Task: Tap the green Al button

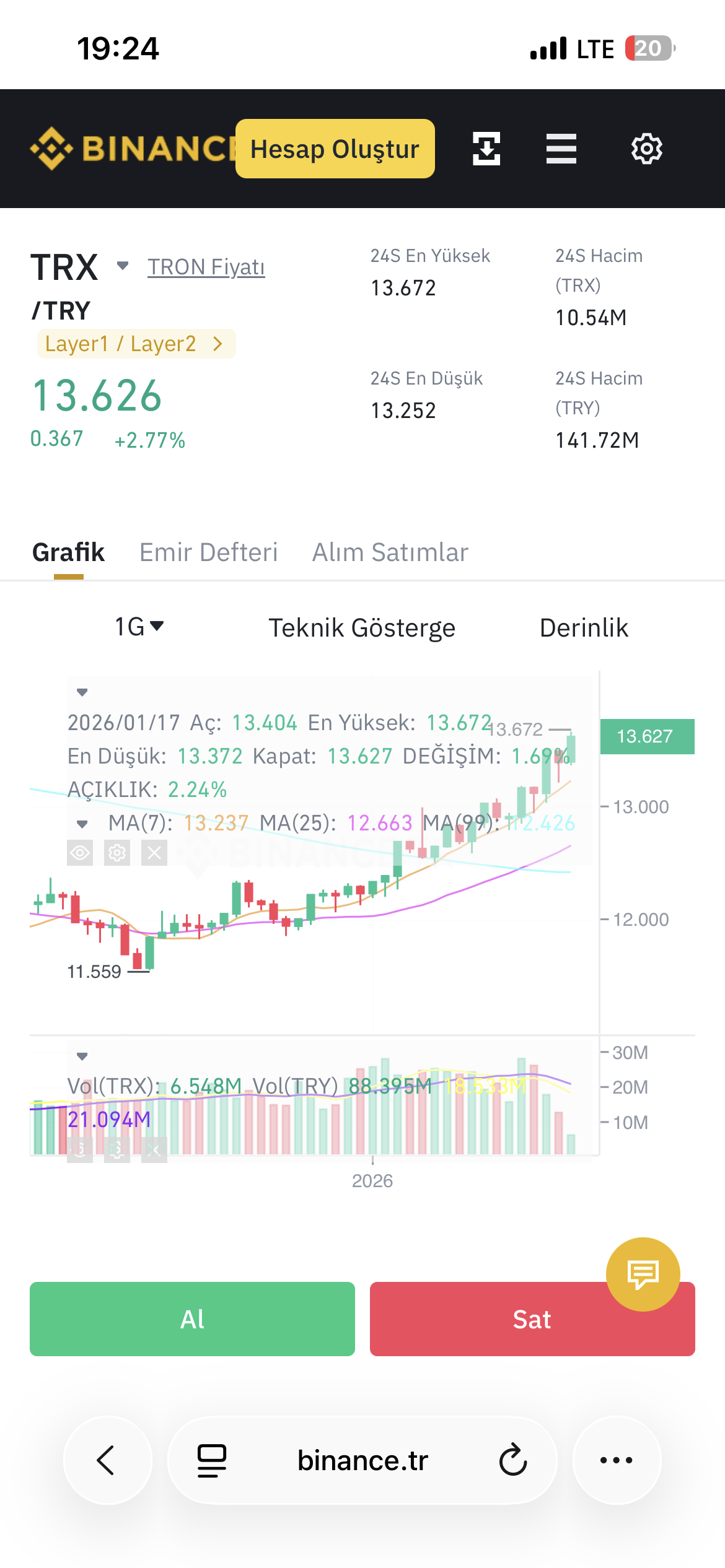Action: (x=192, y=1319)
